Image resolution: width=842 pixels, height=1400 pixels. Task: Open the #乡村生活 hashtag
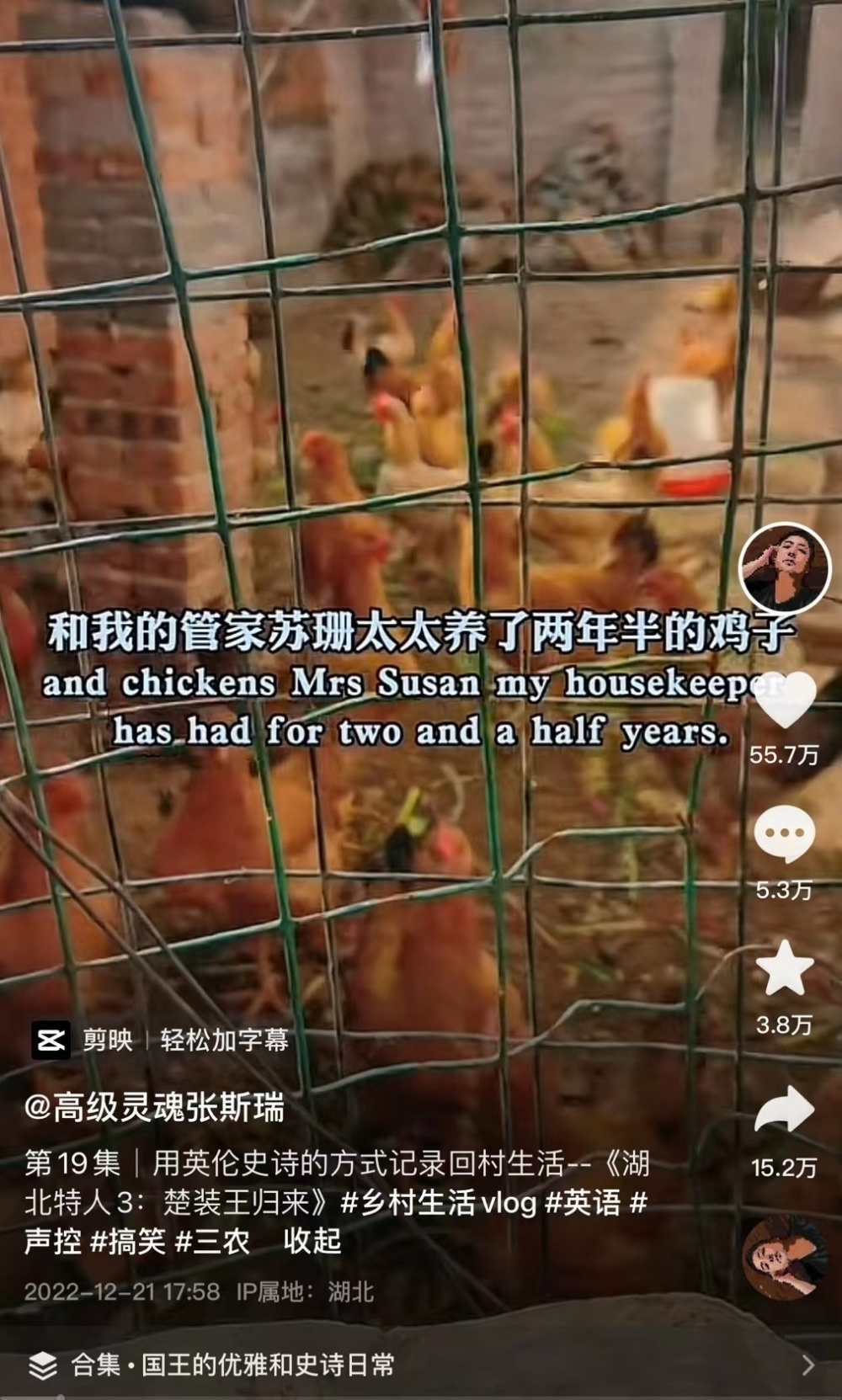408,1202
